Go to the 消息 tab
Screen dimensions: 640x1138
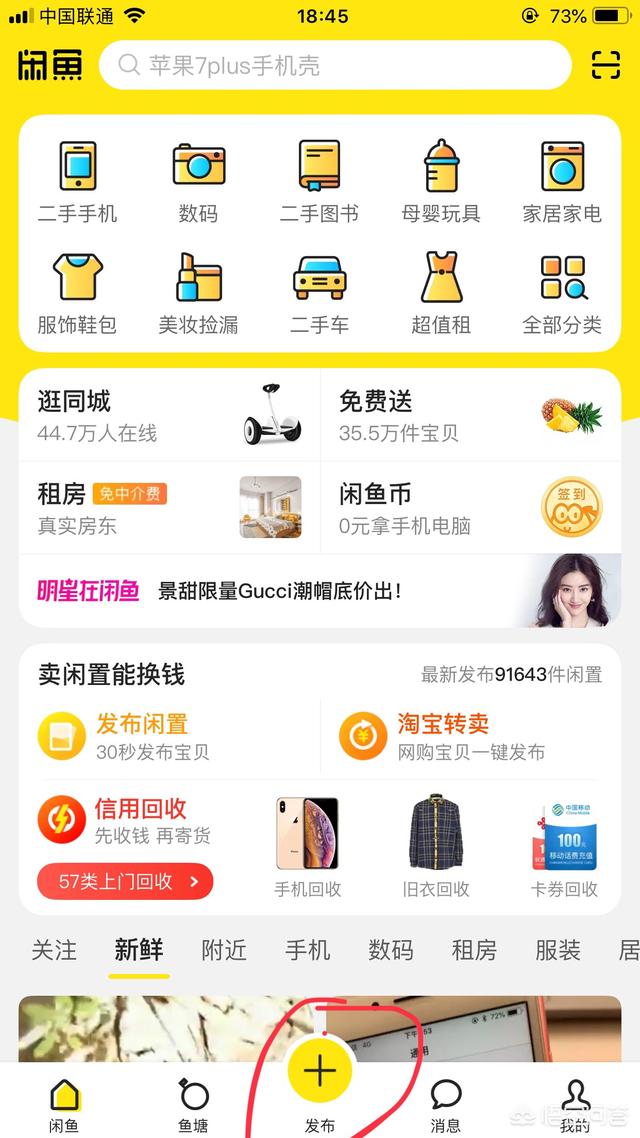(446, 1105)
